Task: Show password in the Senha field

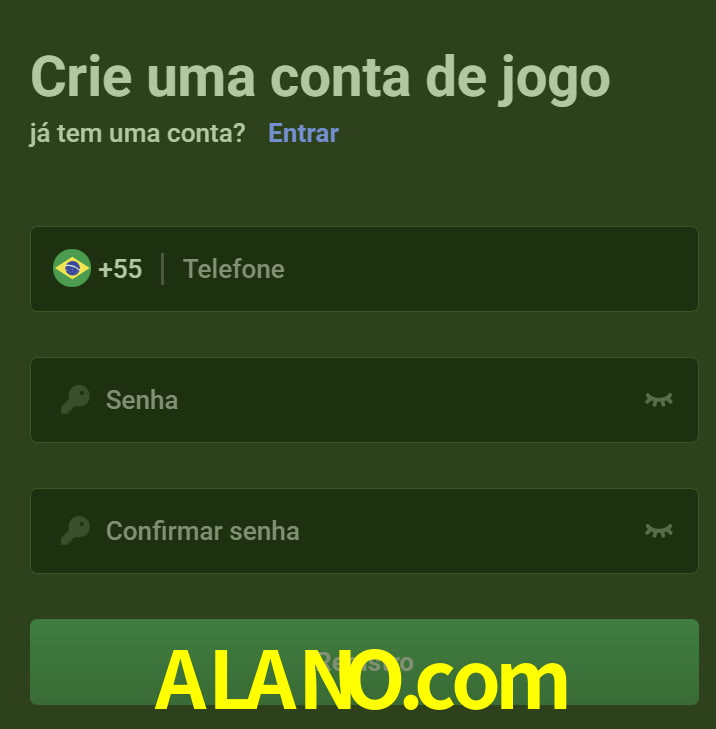Action: coord(658,400)
